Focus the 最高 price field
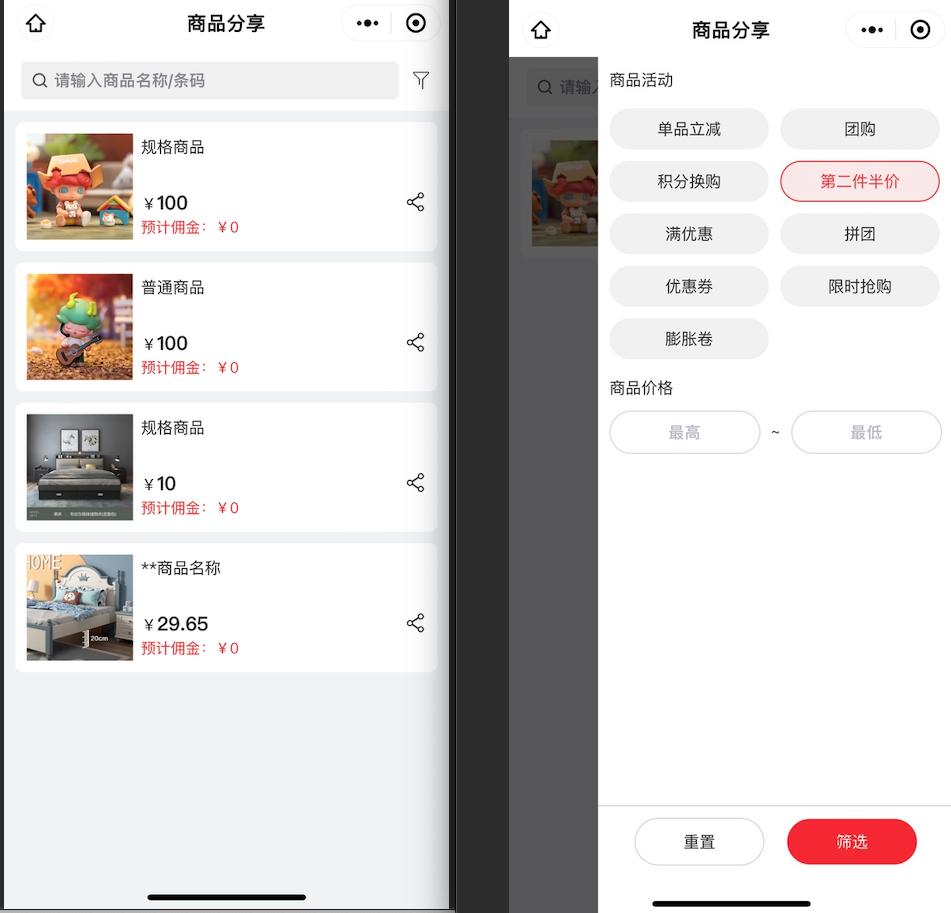The height and width of the screenshot is (913, 951). pyautogui.click(x=685, y=433)
